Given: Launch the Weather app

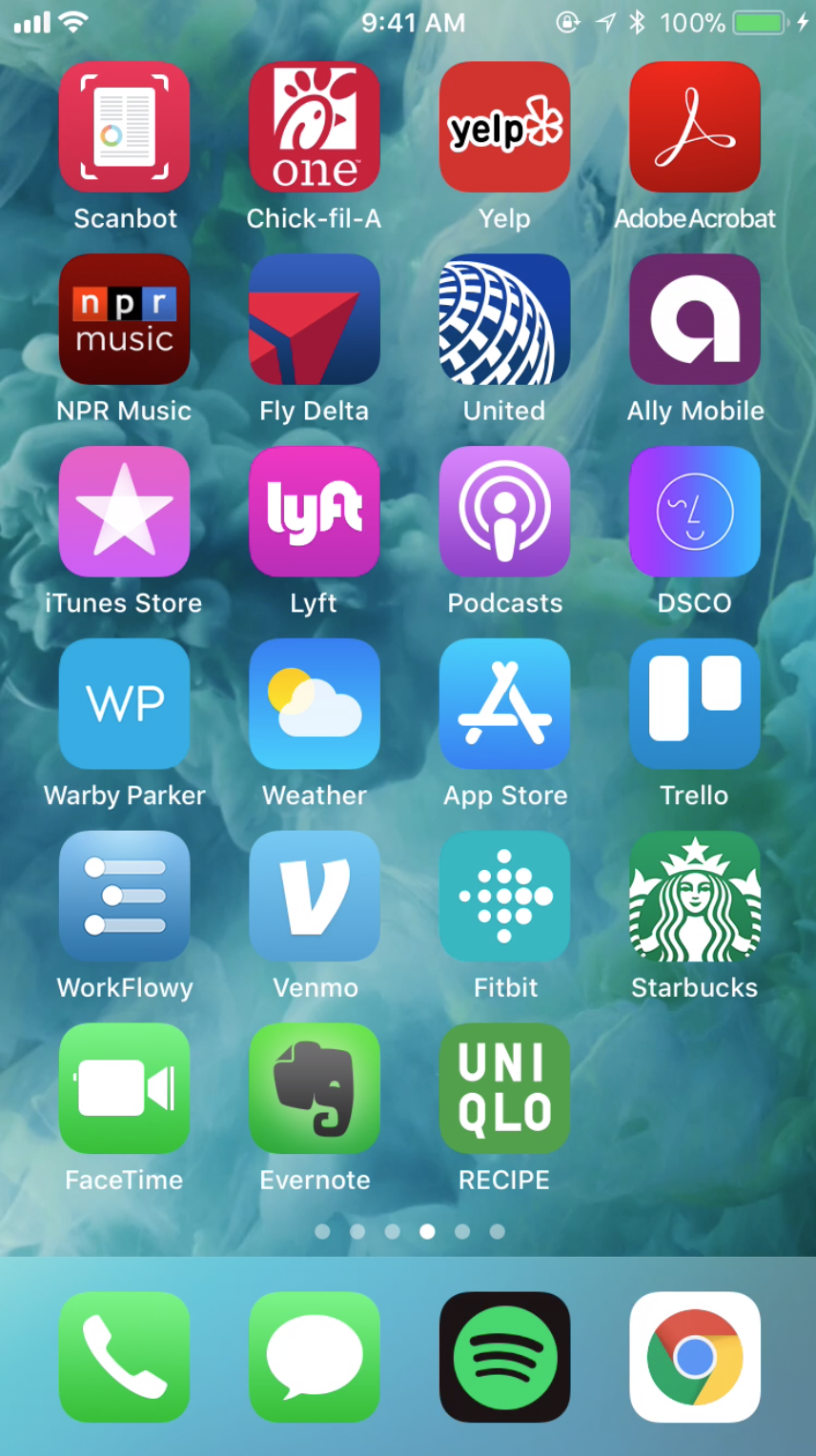Looking at the screenshot, I should tap(315, 704).
